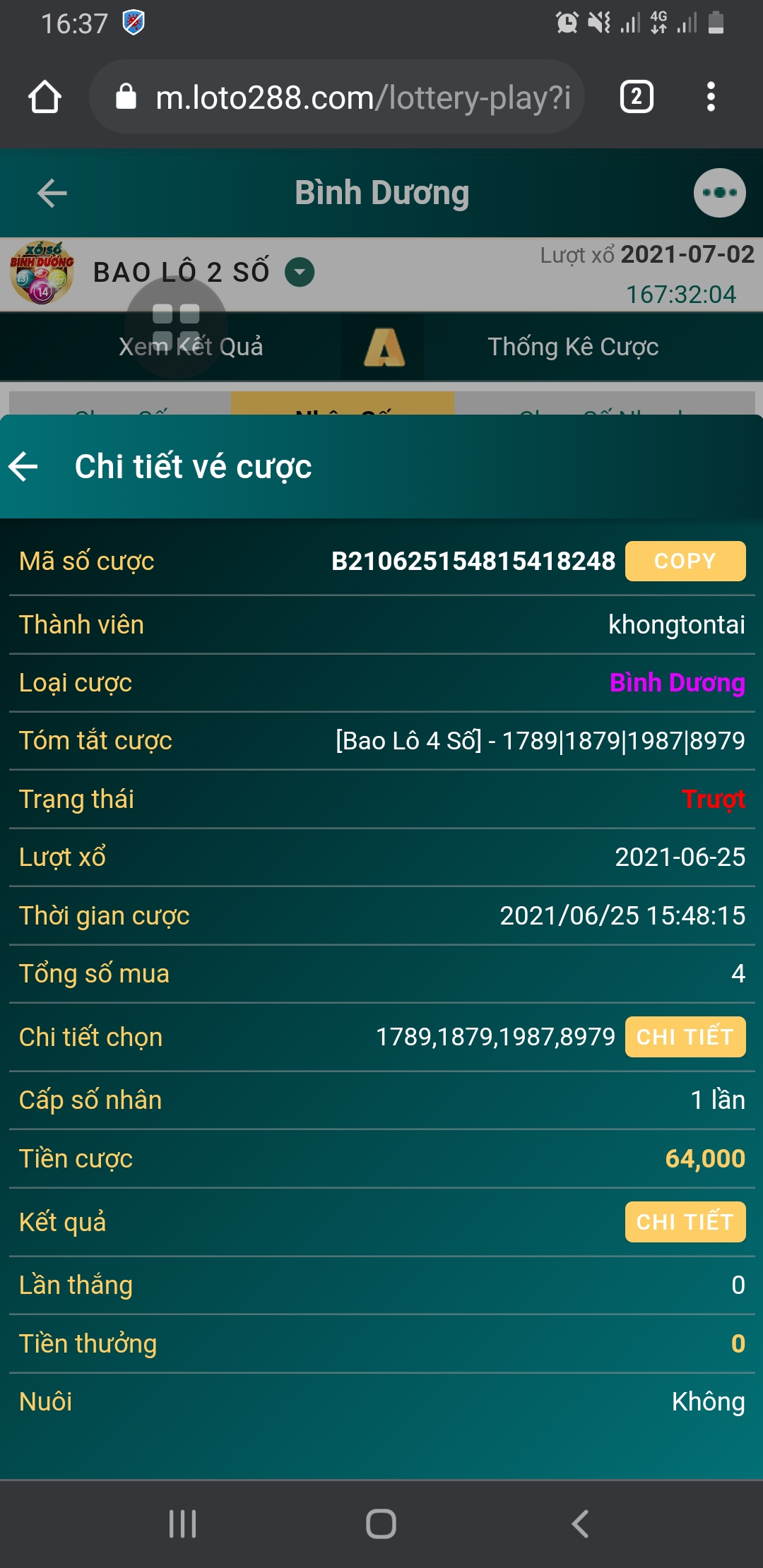
Task: Open recent apps from the navigation bar
Action: (x=182, y=1524)
